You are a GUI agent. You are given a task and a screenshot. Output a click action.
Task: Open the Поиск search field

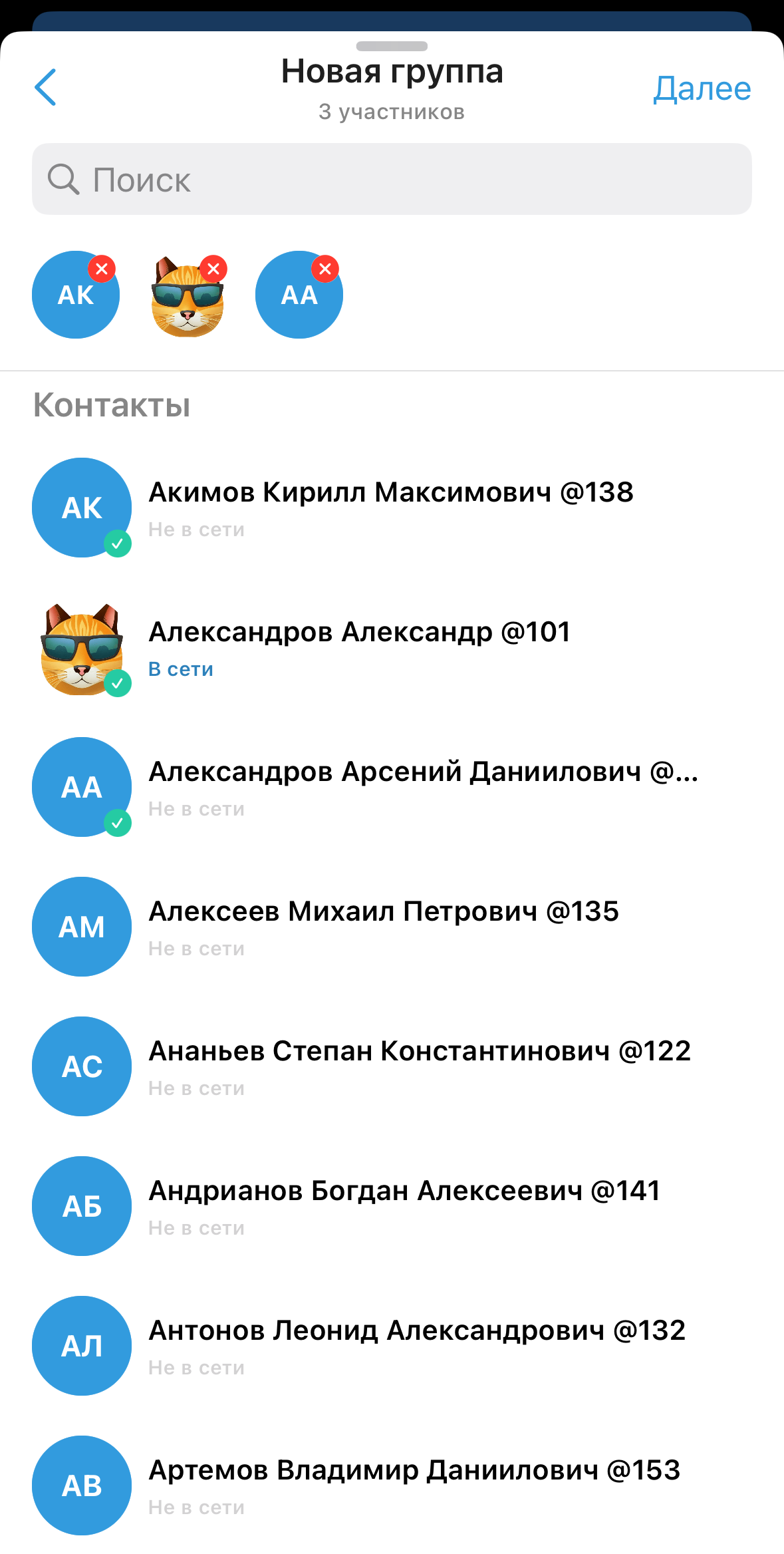392,179
